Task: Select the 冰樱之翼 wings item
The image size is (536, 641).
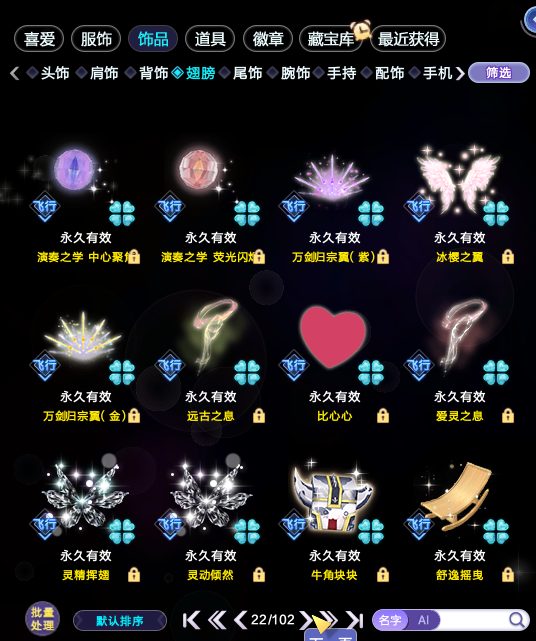Action: (459, 204)
